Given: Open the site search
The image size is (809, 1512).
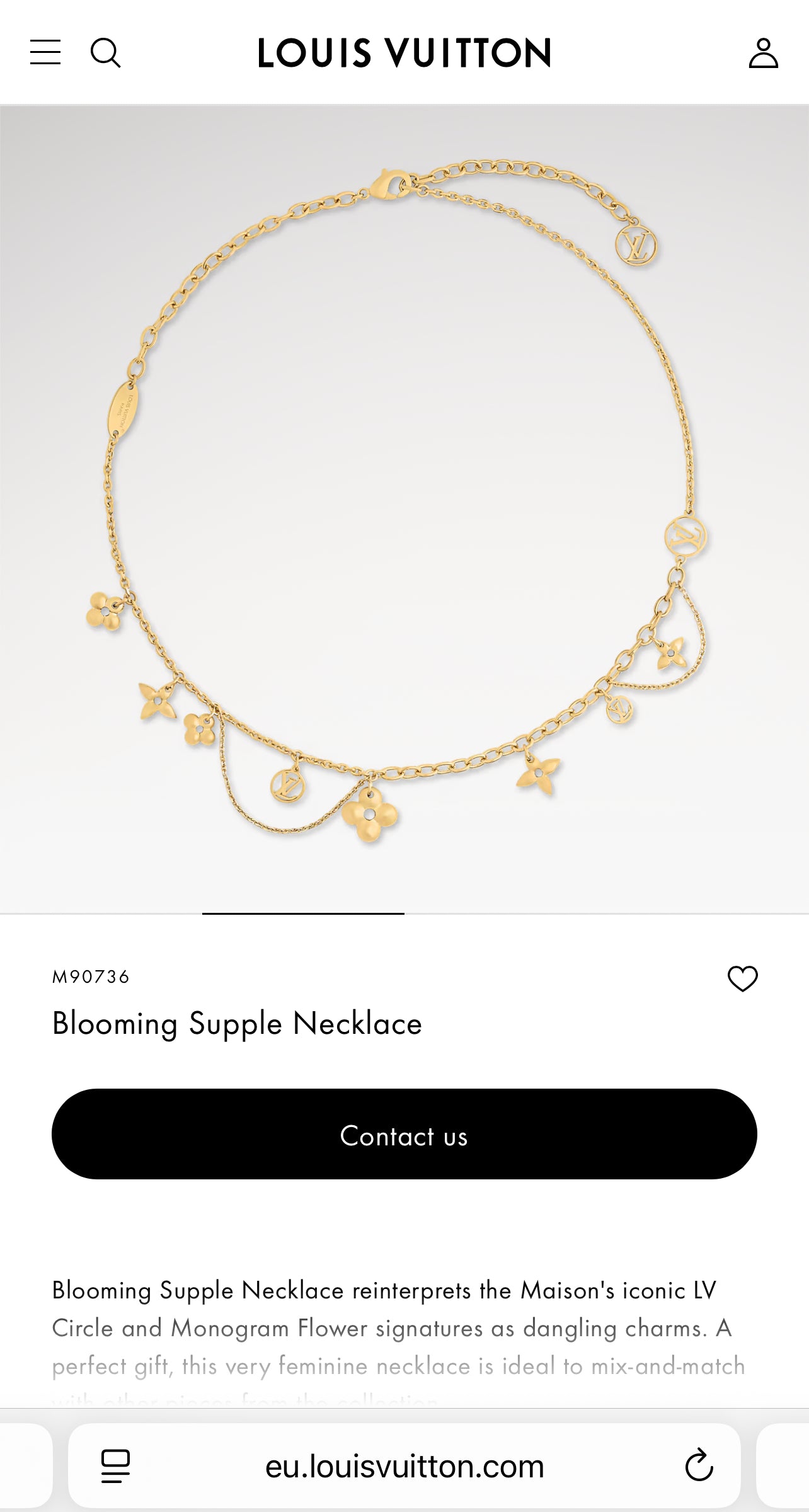Looking at the screenshot, I should 105,52.
